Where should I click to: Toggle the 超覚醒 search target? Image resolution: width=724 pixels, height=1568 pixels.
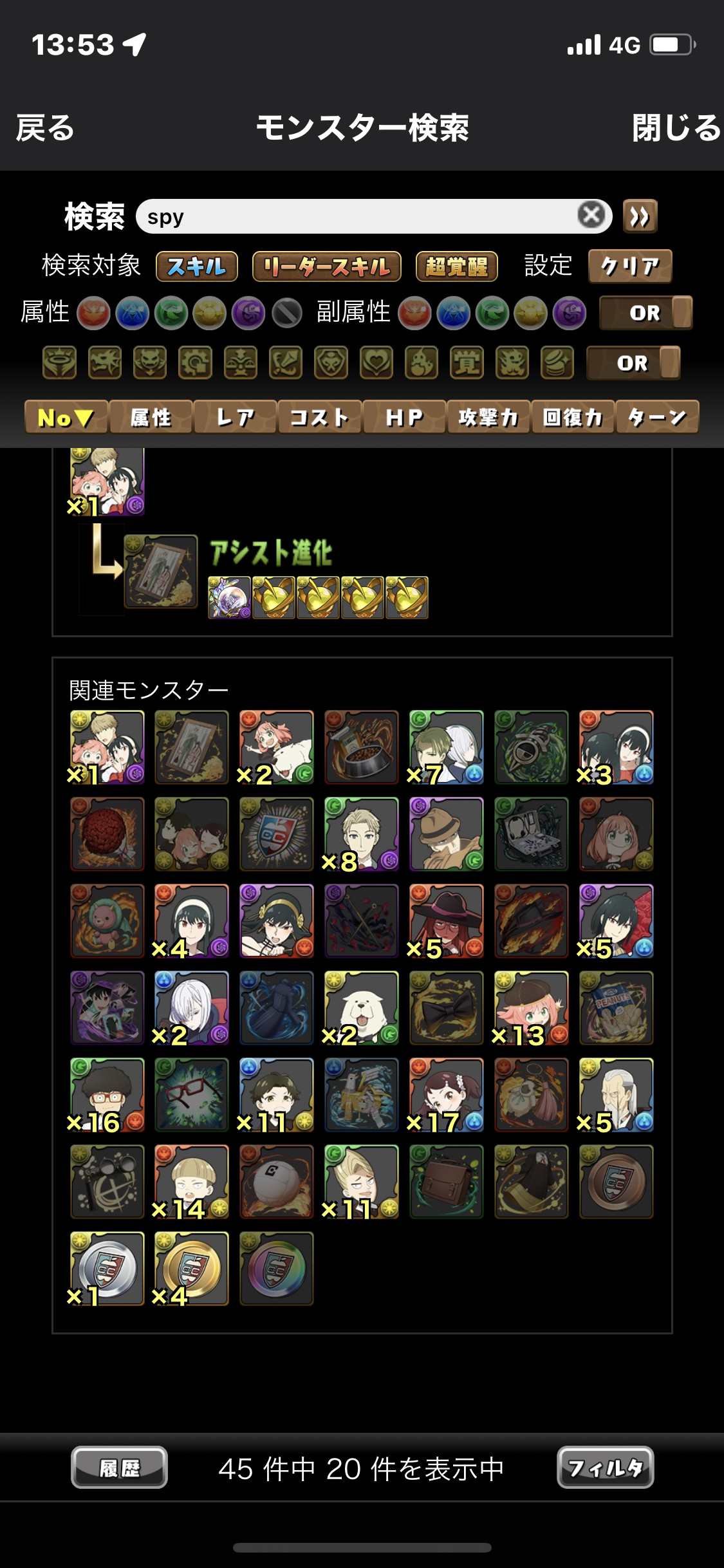(457, 266)
